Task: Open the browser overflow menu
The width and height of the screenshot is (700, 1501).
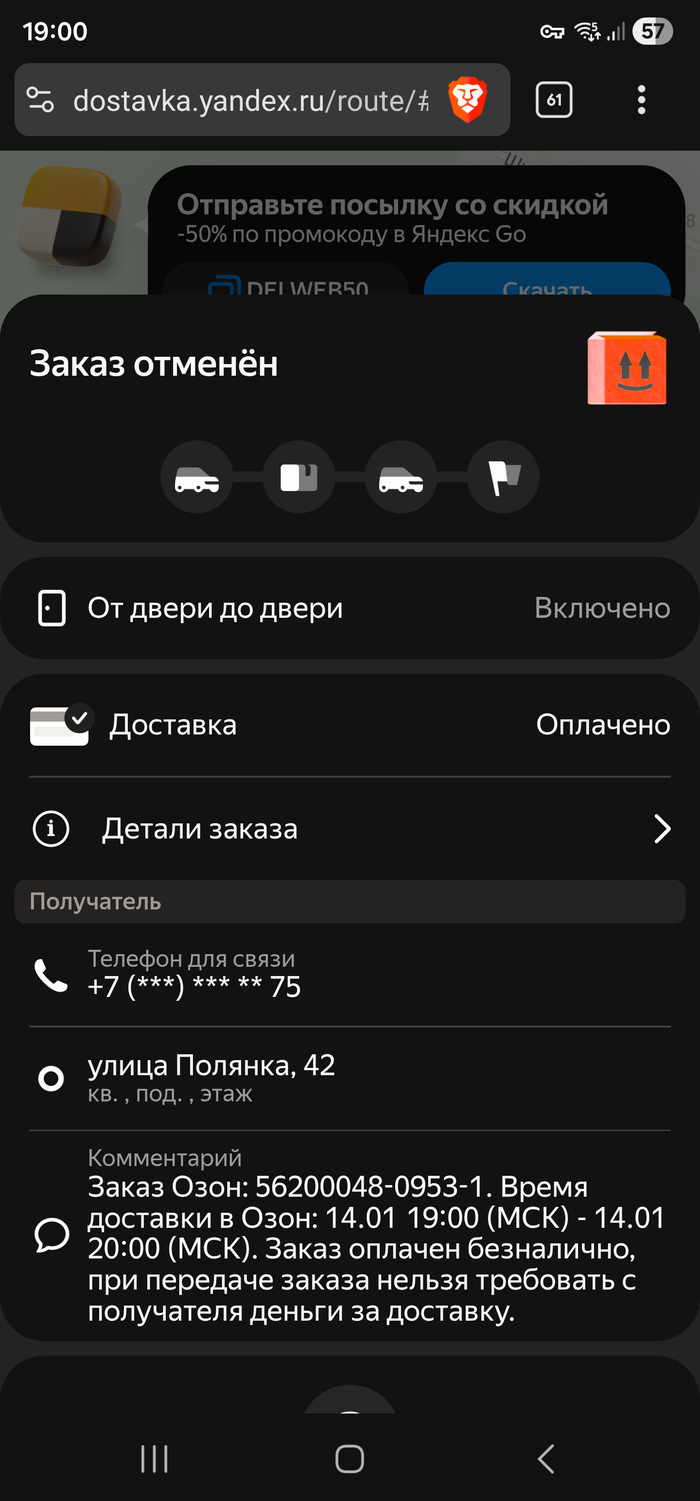Action: [x=641, y=100]
